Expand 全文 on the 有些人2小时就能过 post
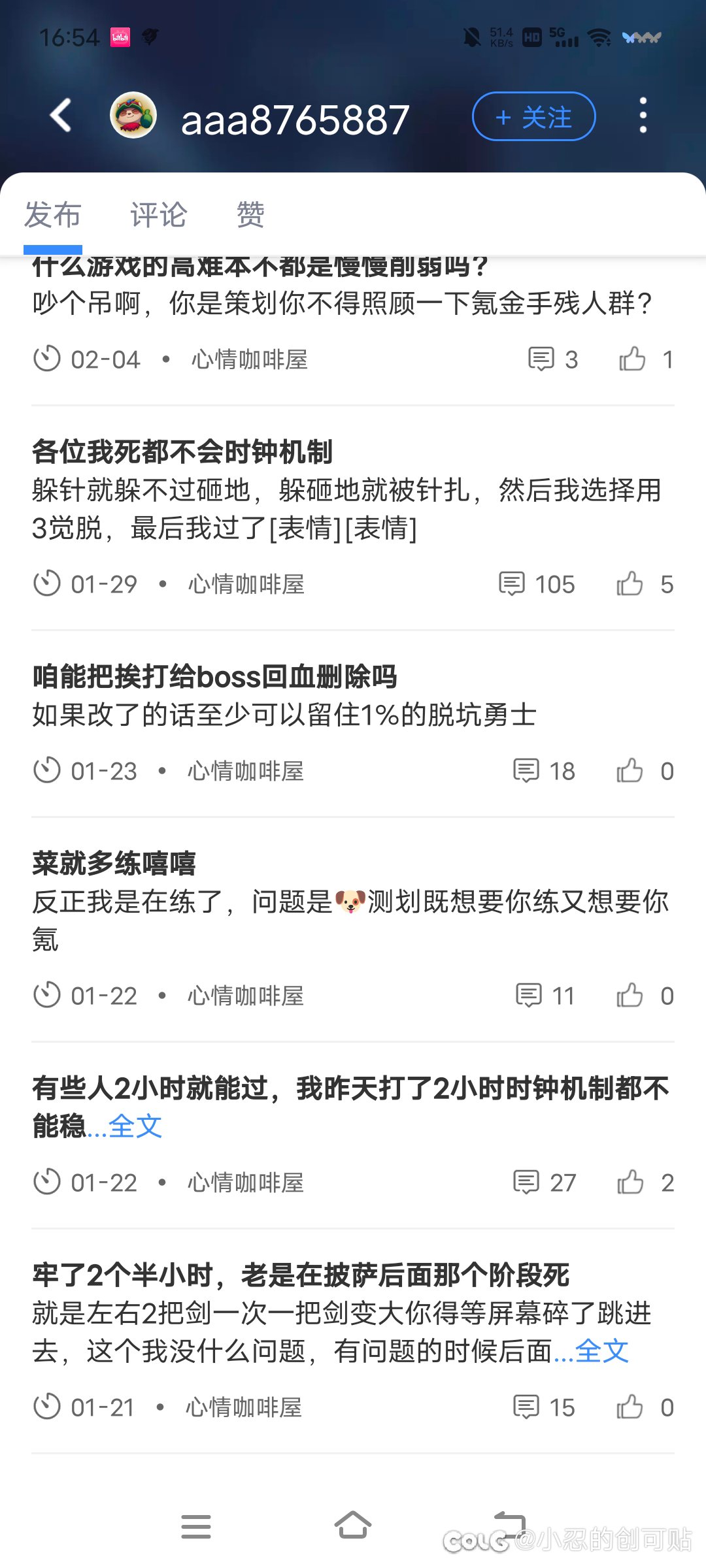The width and height of the screenshot is (706, 1568). point(135,1126)
